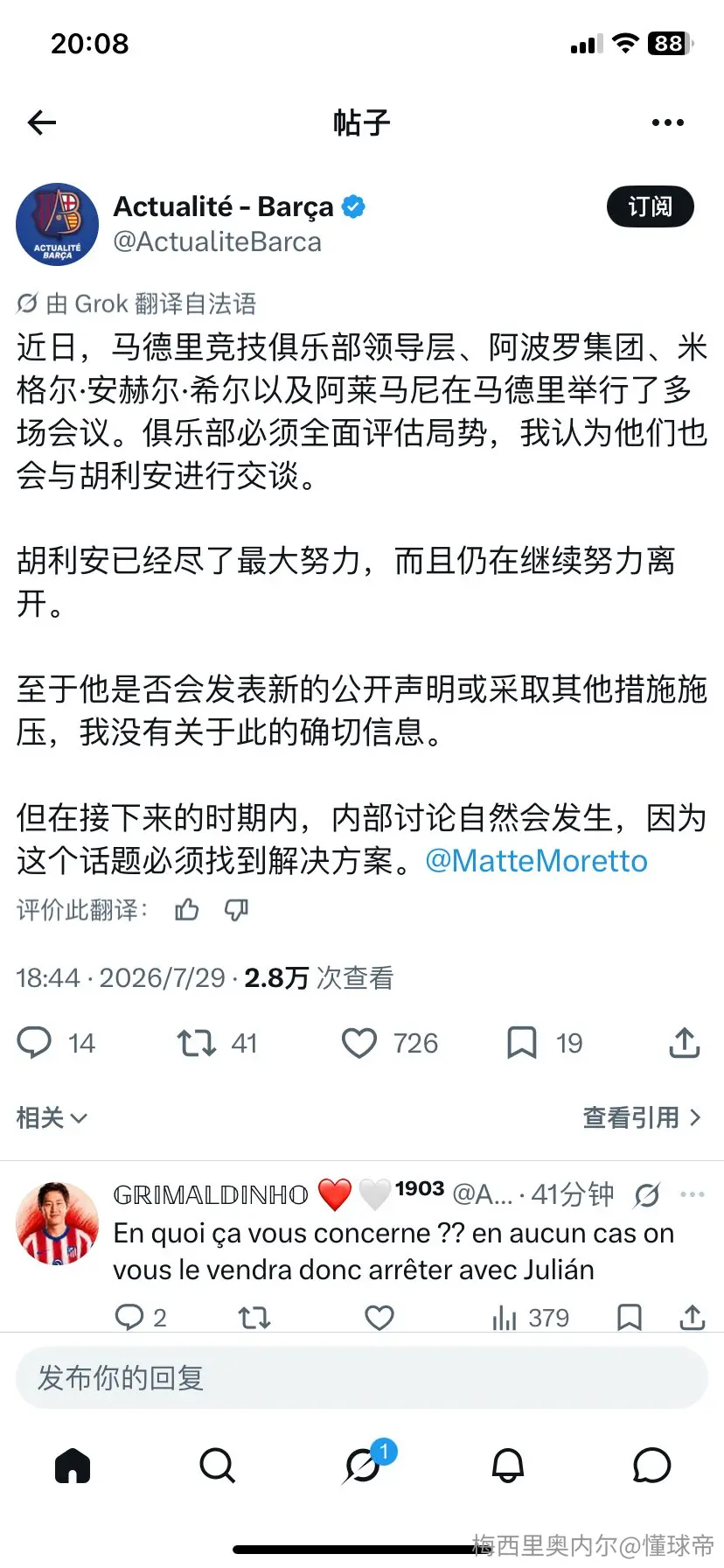
Task: Share the main post
Action: tap(684, 1042)
